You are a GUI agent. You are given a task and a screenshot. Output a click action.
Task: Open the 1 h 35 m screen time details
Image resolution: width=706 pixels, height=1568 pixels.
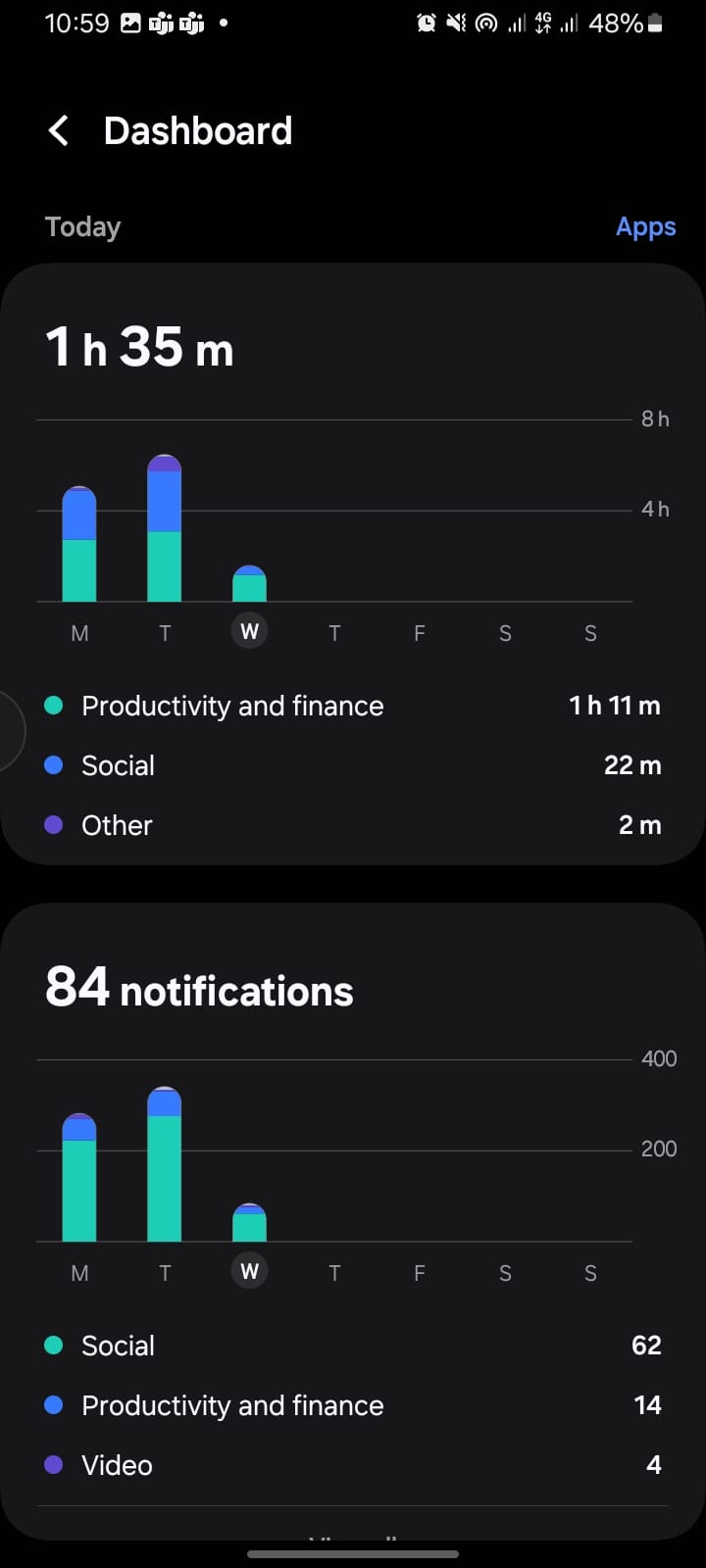pos(140,348)
